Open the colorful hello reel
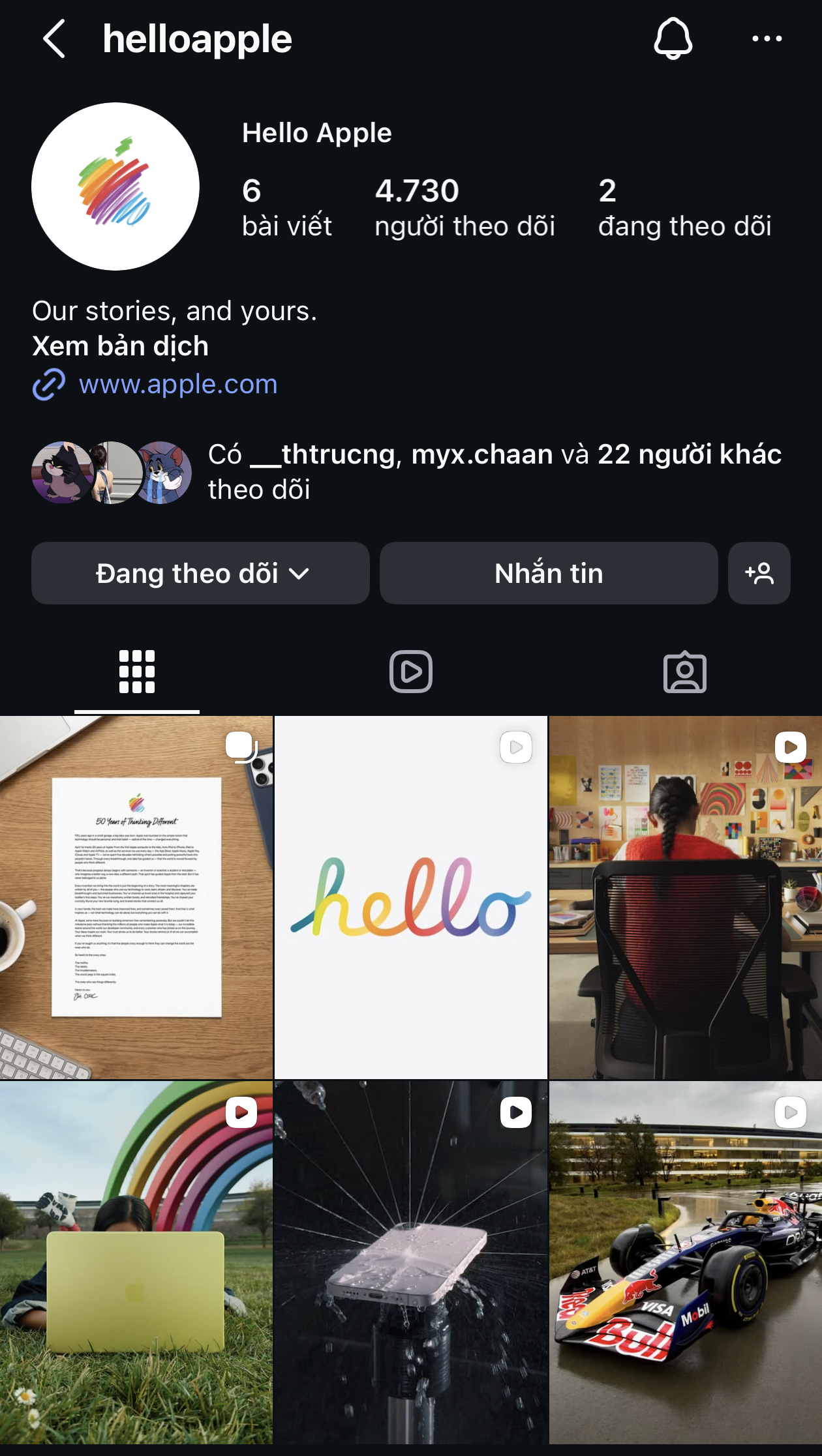 click(x=411, y=897)
